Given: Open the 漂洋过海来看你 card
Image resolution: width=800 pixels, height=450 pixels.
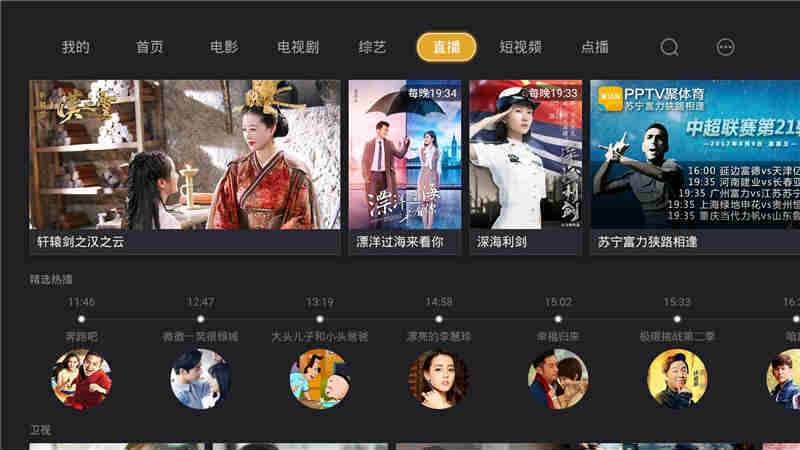Looking at the screenshot, I should coord(405,165).
